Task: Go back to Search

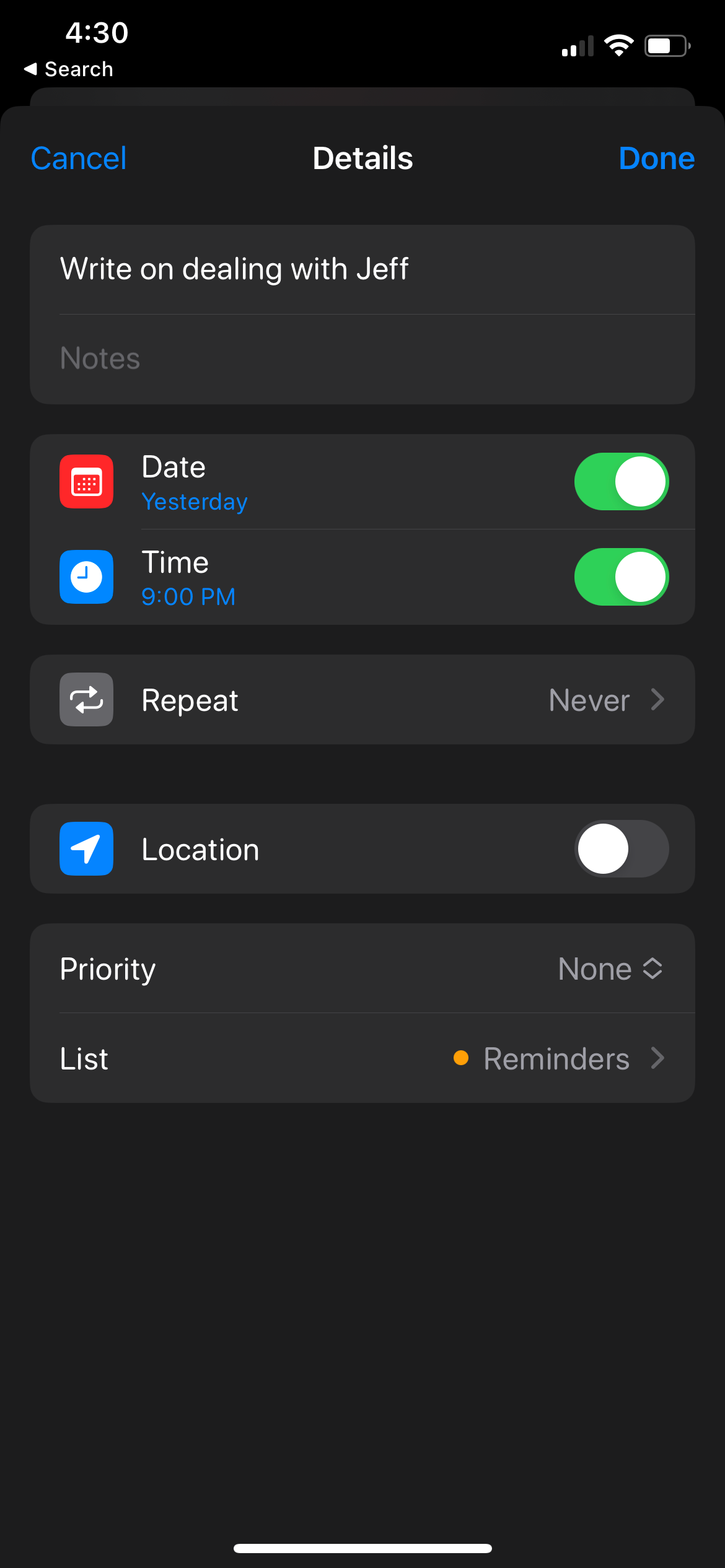Action: pyautogui.click(x=68, y=69)
